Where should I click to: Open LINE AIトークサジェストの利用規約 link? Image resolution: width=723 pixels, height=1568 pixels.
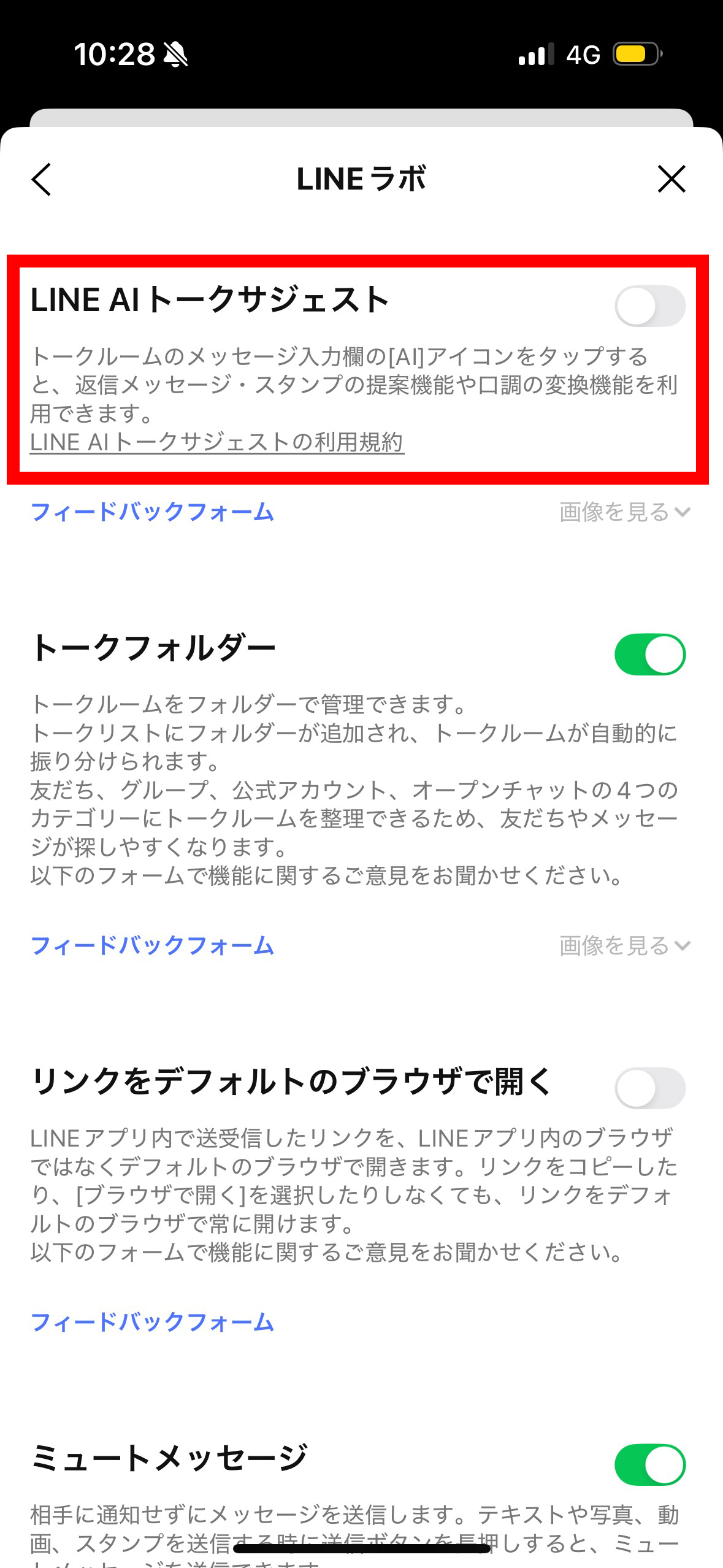pos(216,442)
